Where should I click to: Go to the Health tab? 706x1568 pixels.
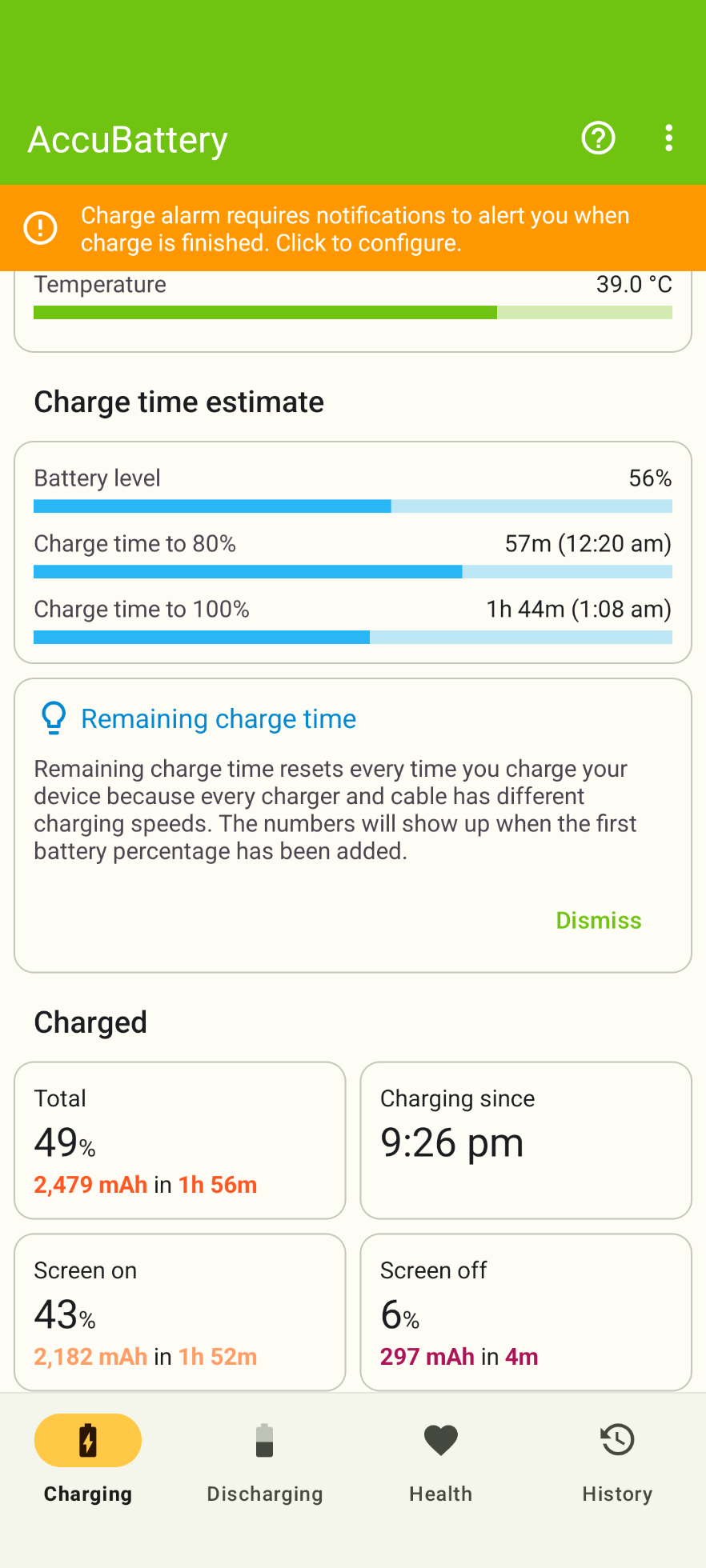click(x=440, y=1459)
